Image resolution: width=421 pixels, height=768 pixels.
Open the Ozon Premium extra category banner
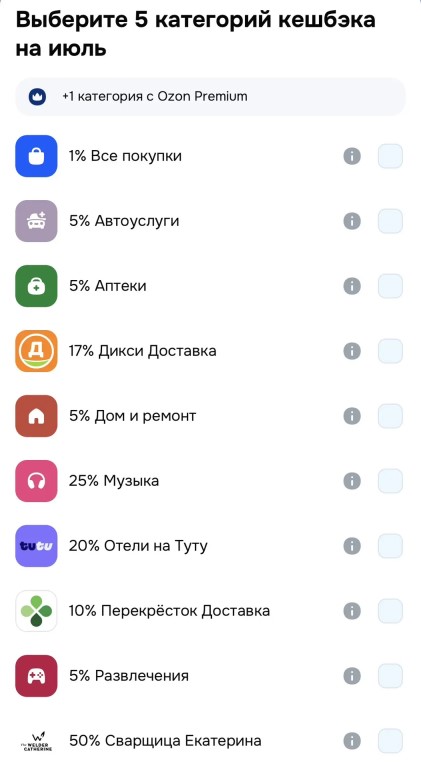pos(210,96)
